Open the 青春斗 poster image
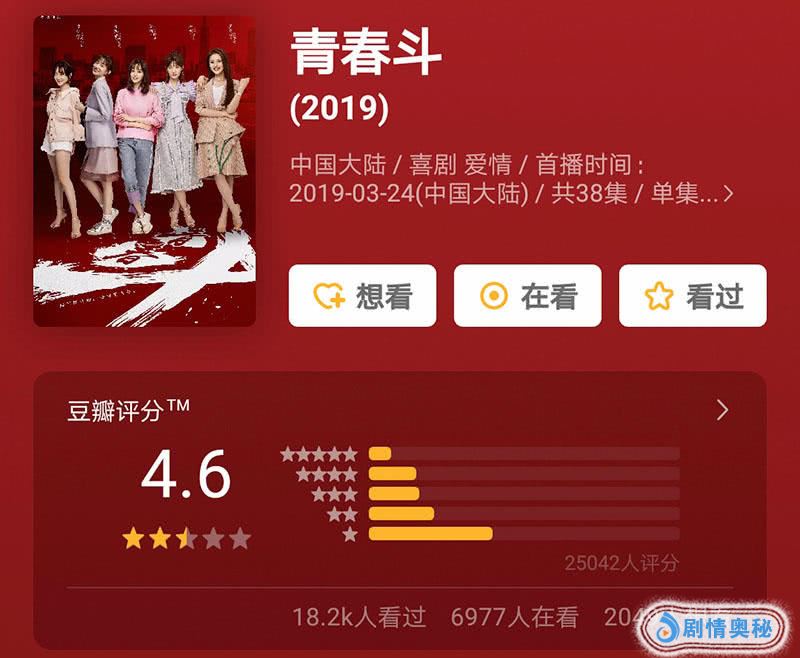Image resolution: width=800 pixels, height=658 pixels. (x=144, y=171)
